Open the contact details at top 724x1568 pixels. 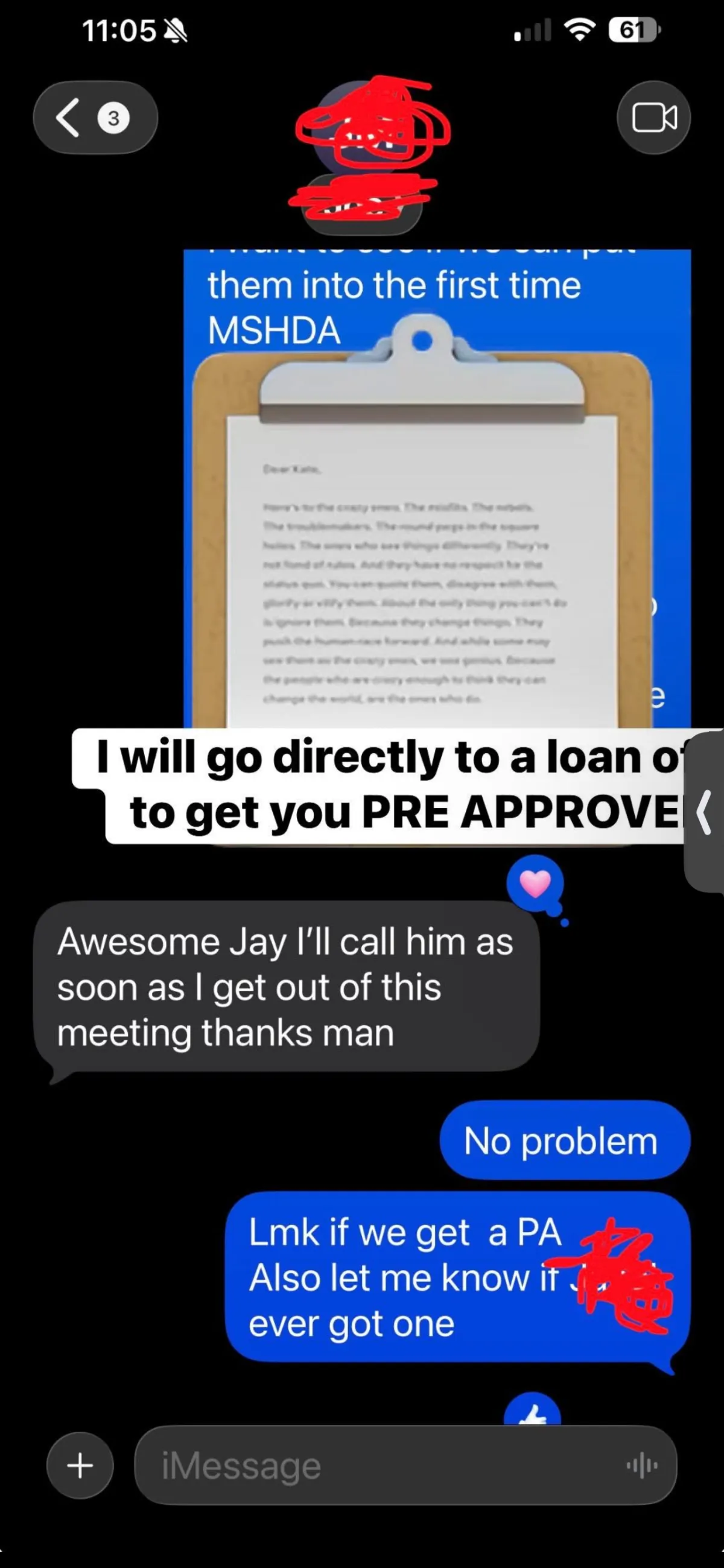(364, 156)
